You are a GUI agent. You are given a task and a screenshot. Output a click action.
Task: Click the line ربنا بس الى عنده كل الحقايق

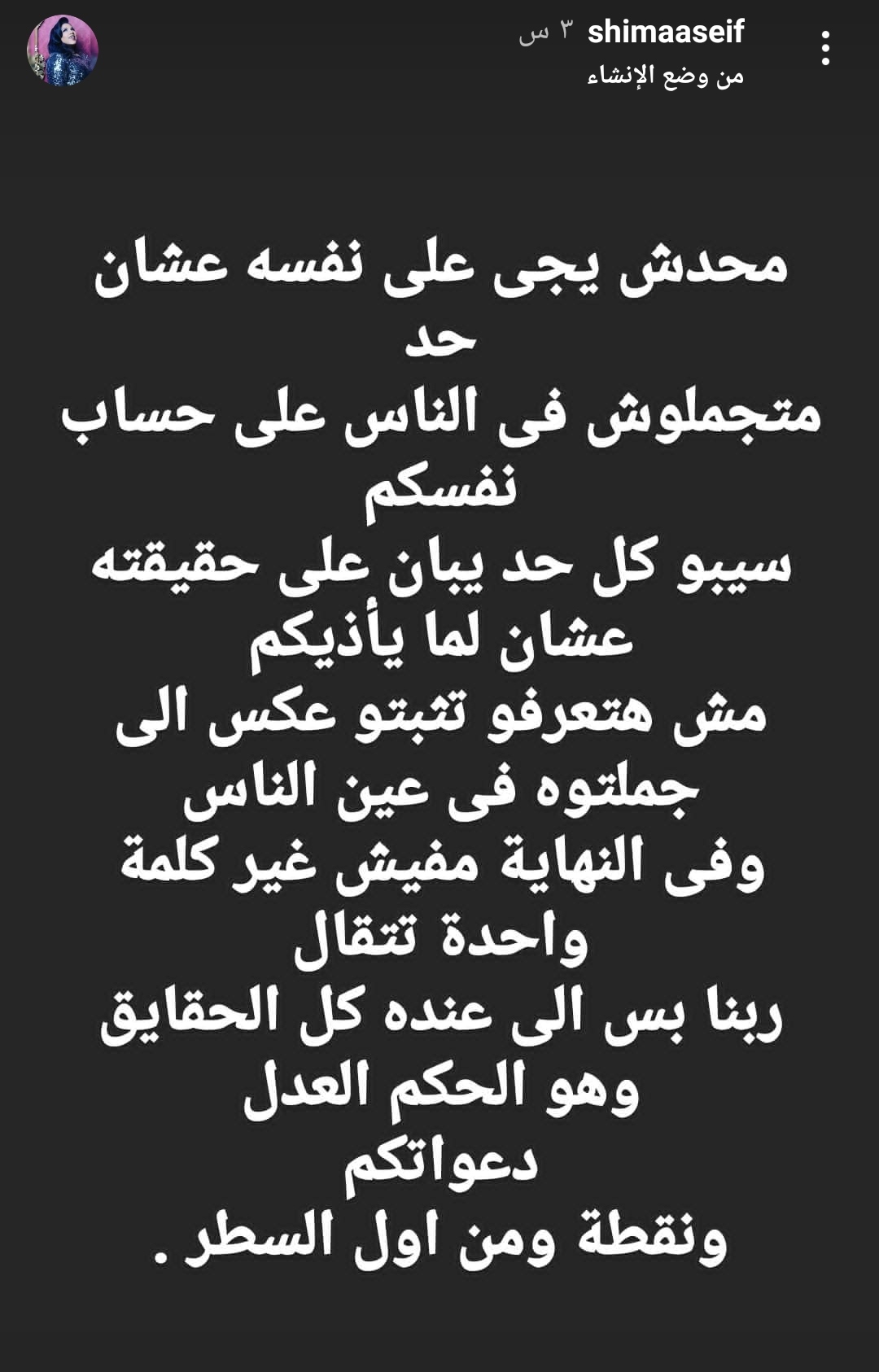(x=439, y=1017)
